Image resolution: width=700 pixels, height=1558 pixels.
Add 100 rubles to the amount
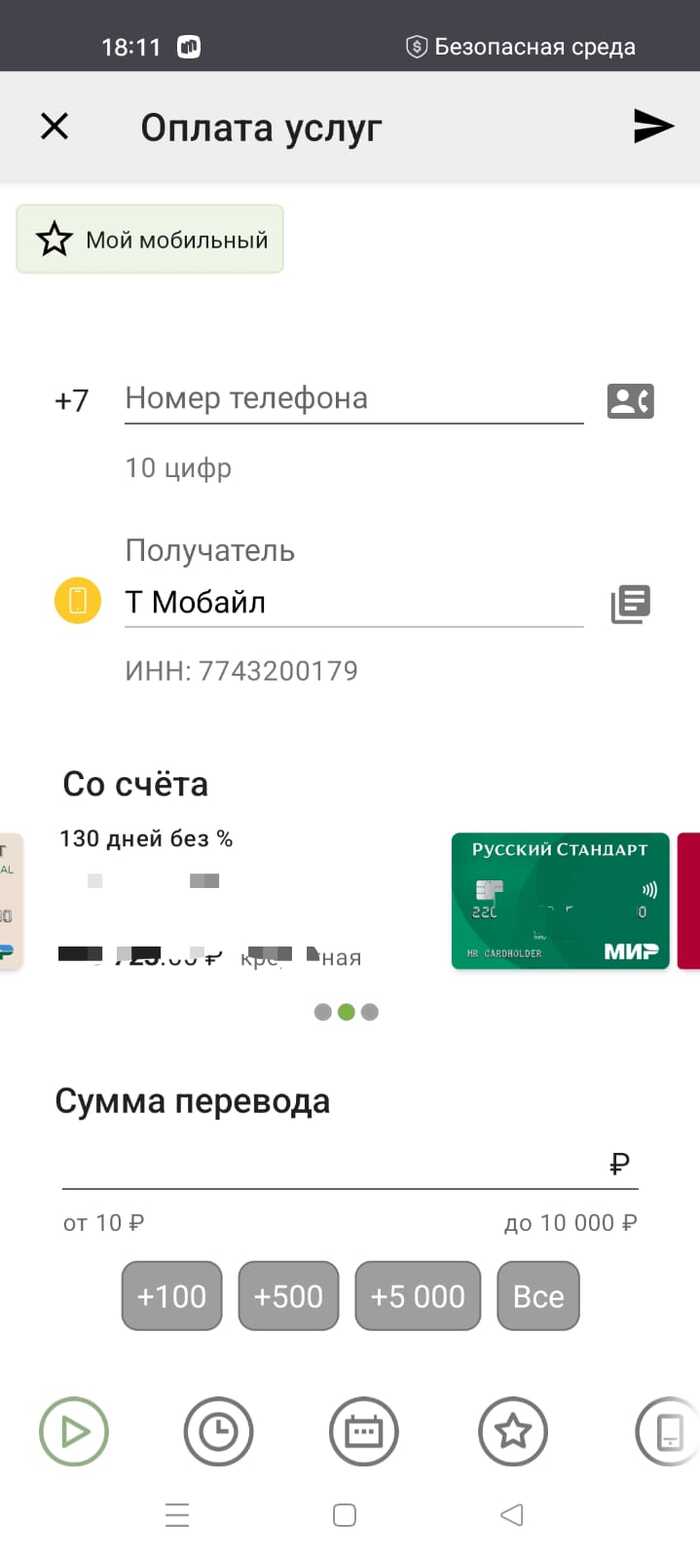(172, 1296)
